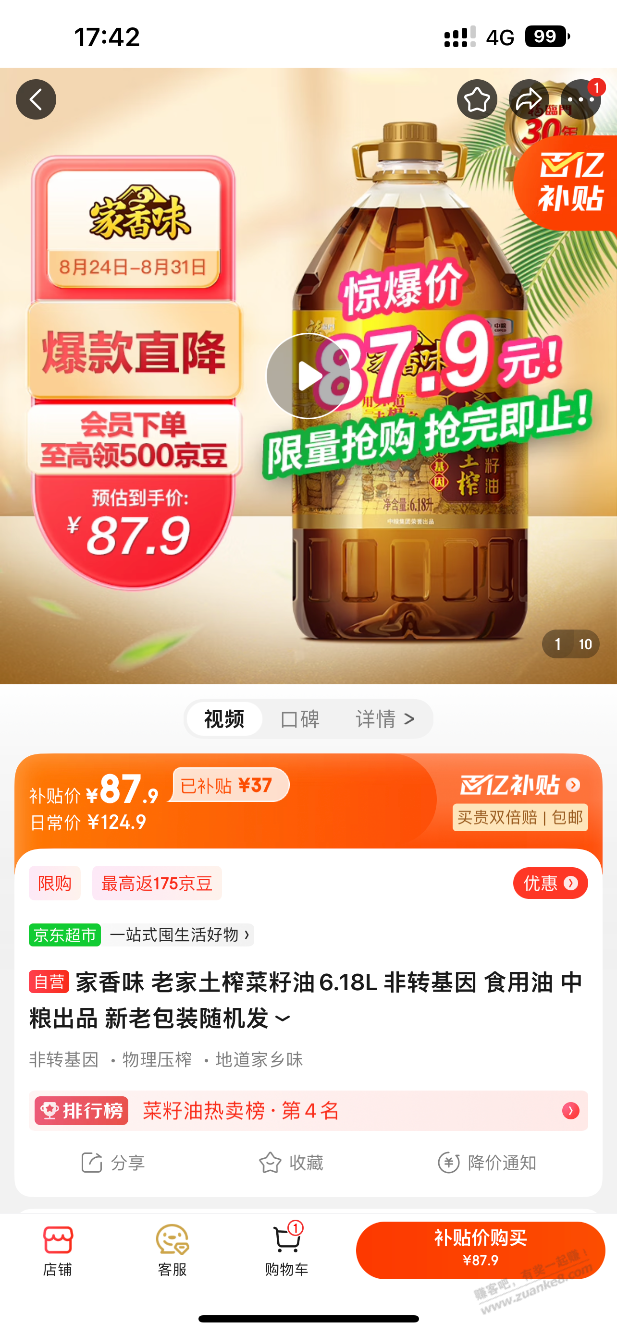Select the 视频 tab
Viewport: 617px width, 1334px height.
(224, 719)
